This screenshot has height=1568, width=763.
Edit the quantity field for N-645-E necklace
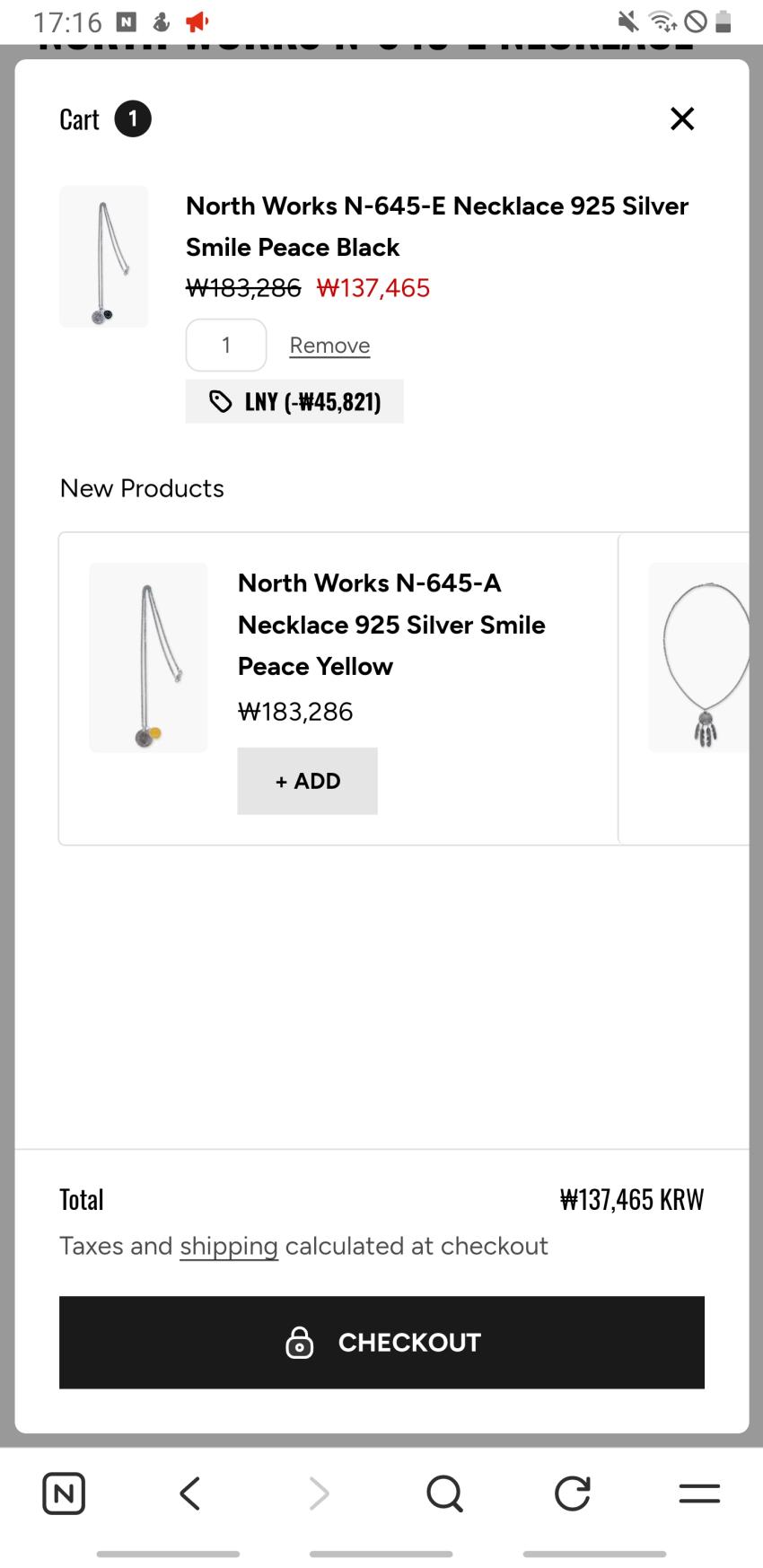(x=226, y=346)
